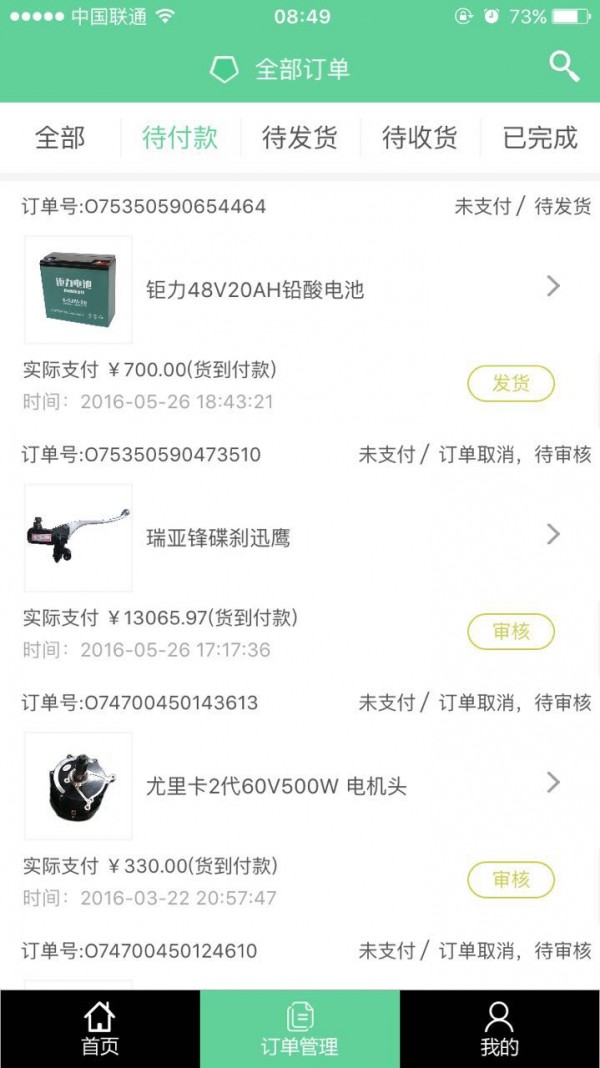
Task: Open the search magnifier icon
Action: pyautogui.click(x=564, y=67)
